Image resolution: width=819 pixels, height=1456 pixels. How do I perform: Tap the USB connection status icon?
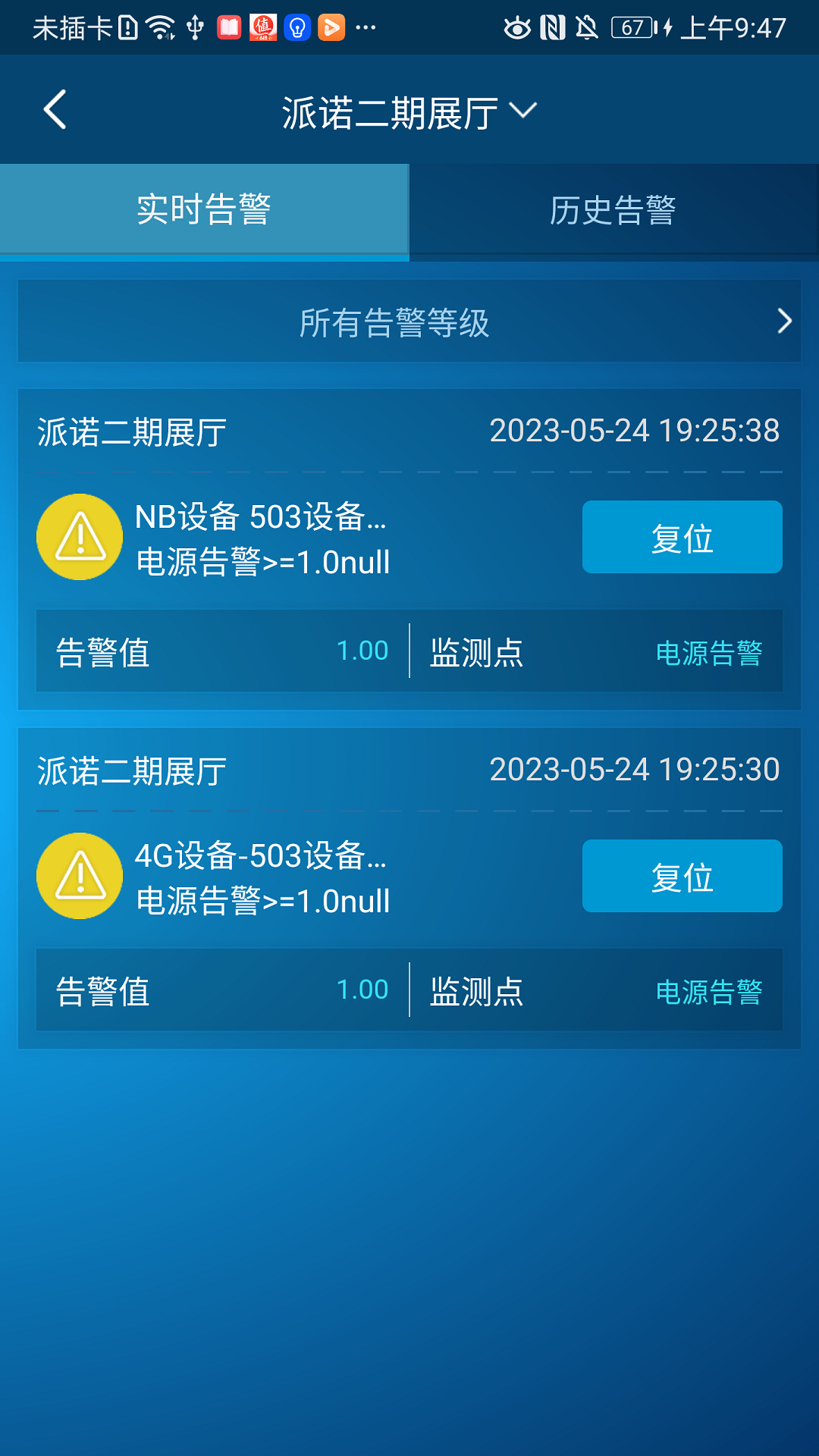(x=194, y=27)
